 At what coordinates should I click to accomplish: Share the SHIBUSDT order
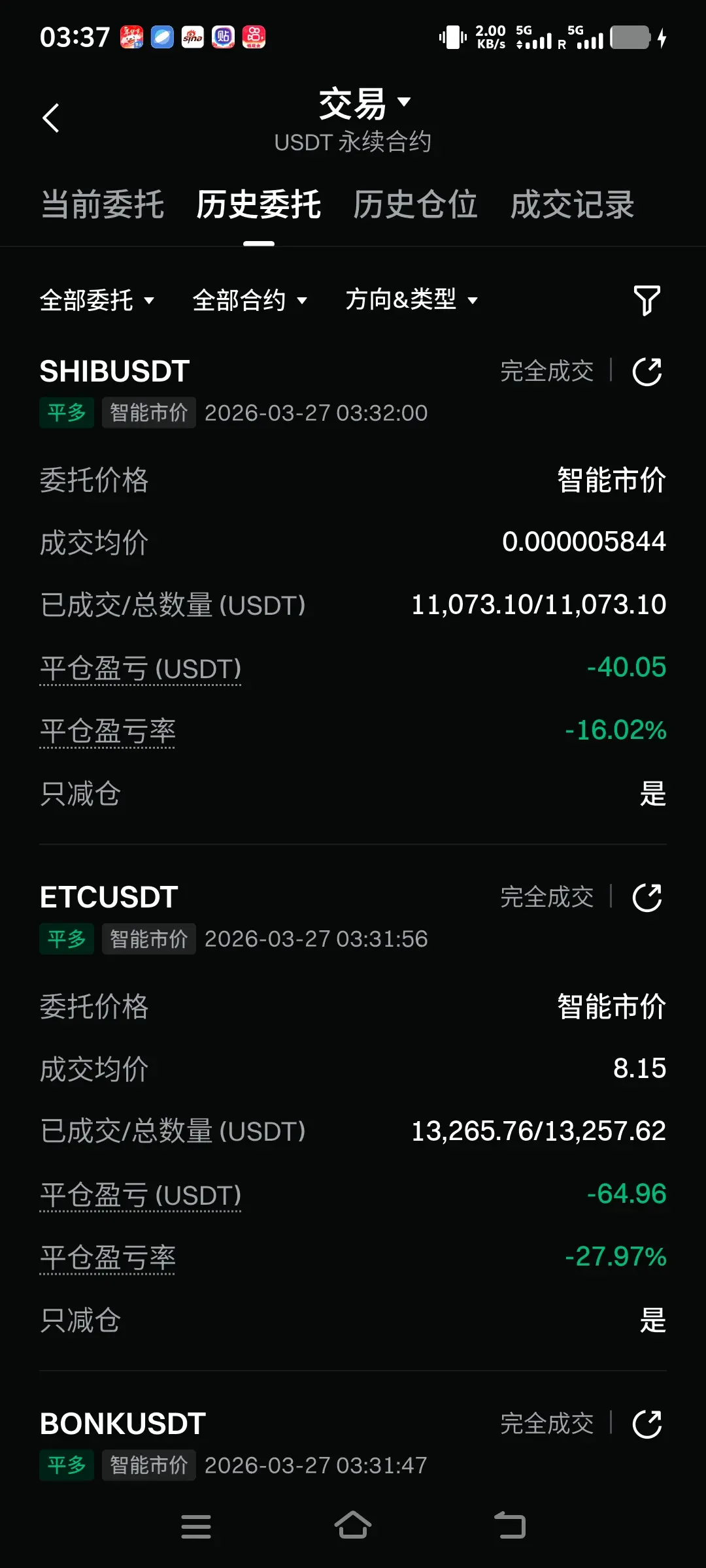point(647,372)
